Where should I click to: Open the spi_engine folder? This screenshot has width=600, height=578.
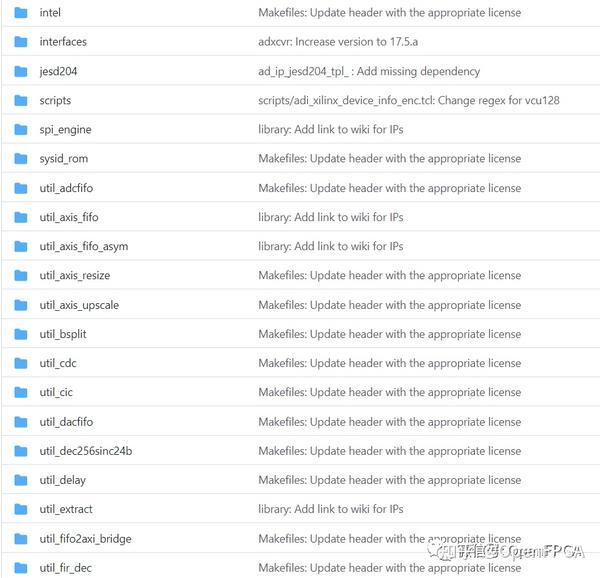[x=65, y=130]
